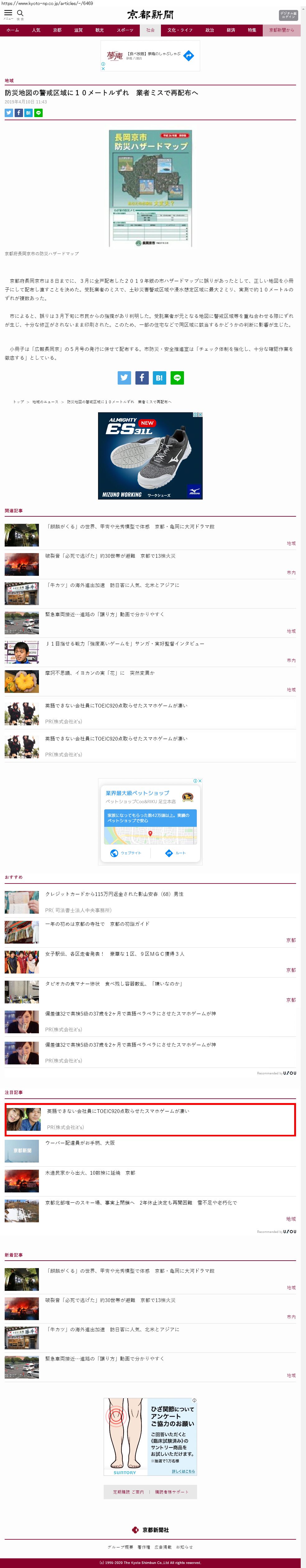
Task: Tap the 定期購読 ご案内 link
Action: click(128, 1492)
